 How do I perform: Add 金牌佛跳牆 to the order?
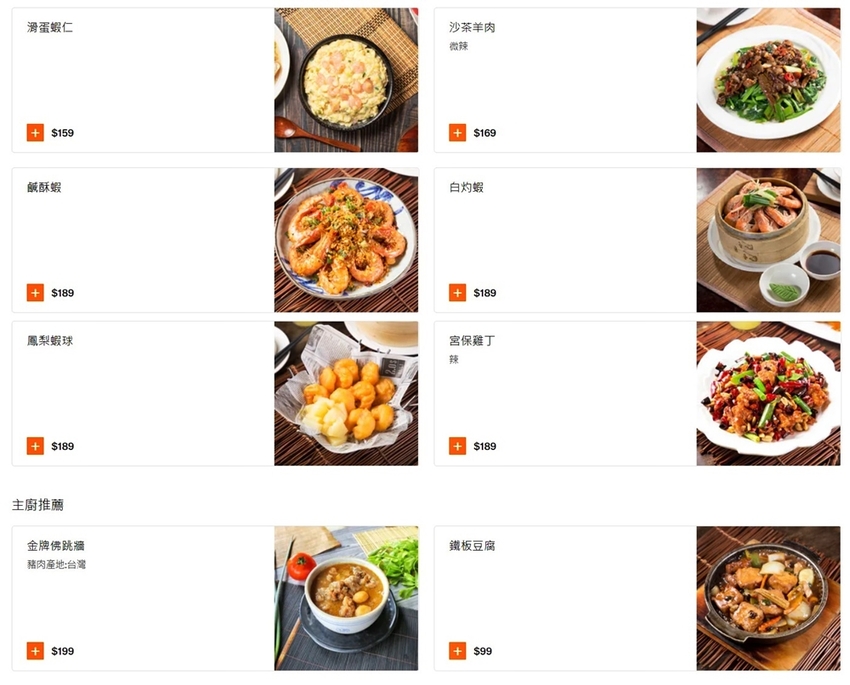pos(35,651)
